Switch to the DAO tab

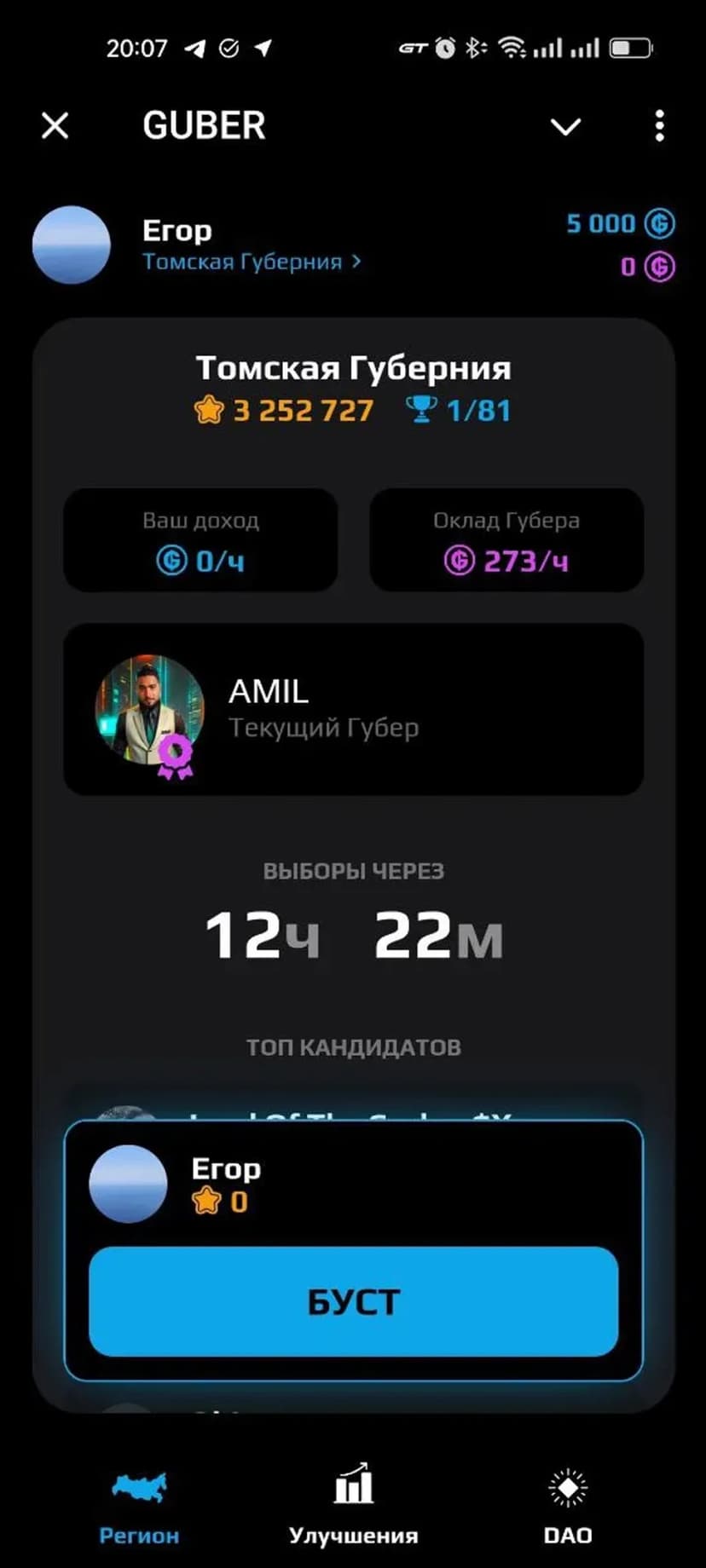(x=567, y=1508)
